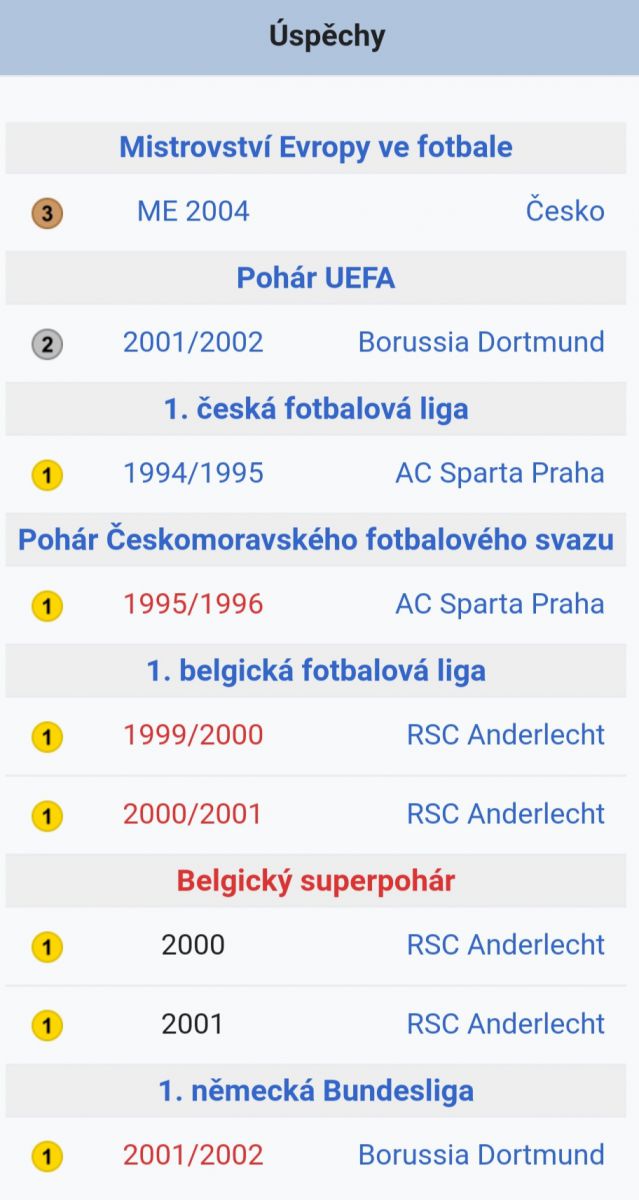Open the ME 2004 link
The image size is (639, 1200).
(x=193, y=211)
